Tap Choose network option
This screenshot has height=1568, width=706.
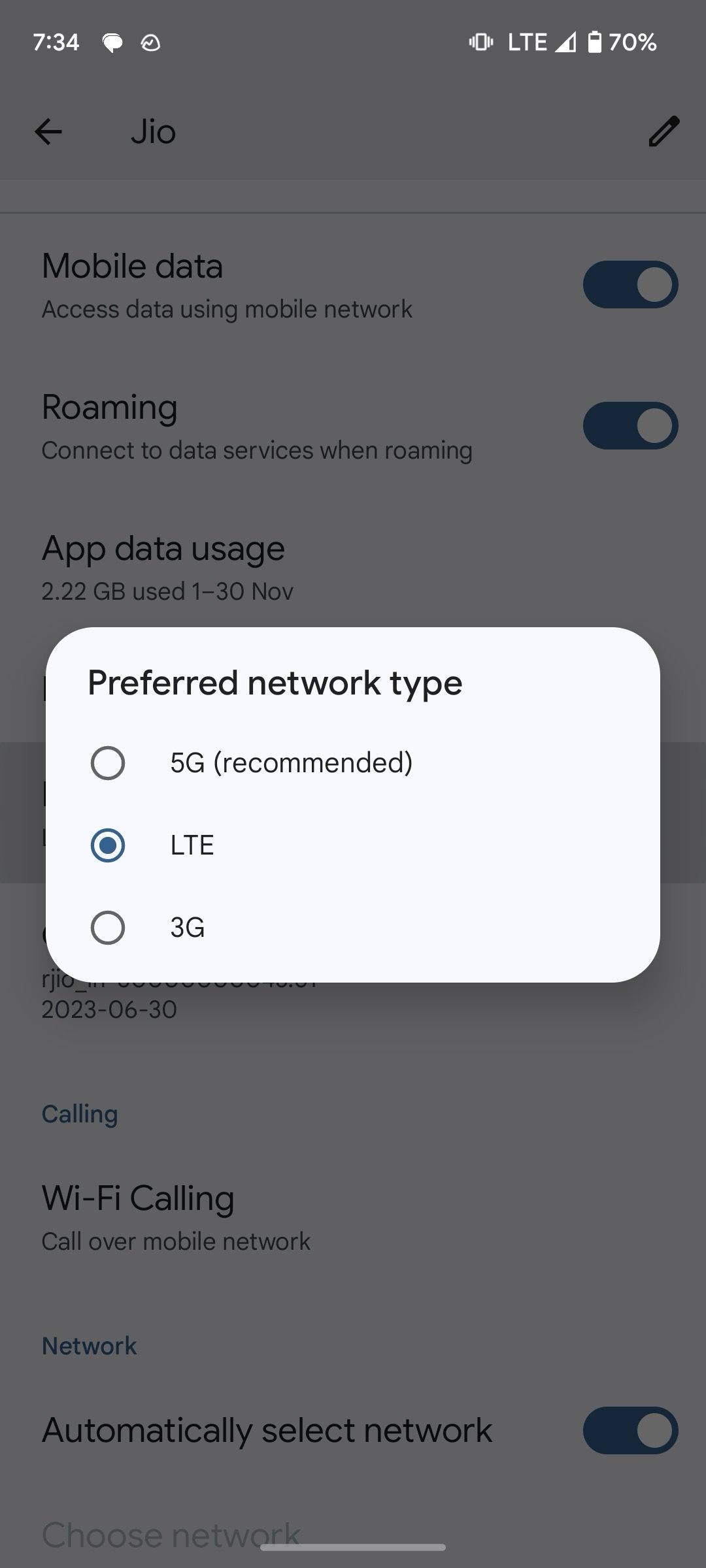170,1535
